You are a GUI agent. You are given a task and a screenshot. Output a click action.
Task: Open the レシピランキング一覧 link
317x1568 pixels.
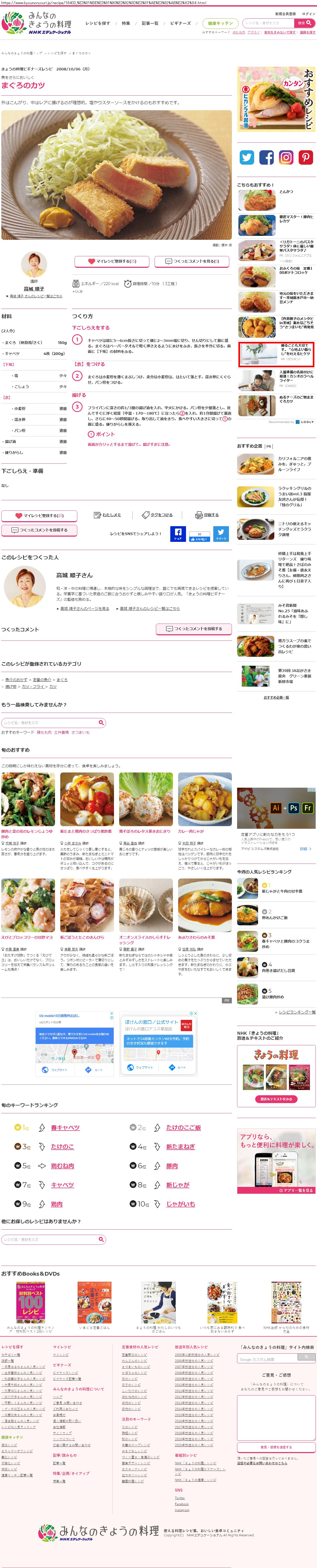coord(297,1012)
